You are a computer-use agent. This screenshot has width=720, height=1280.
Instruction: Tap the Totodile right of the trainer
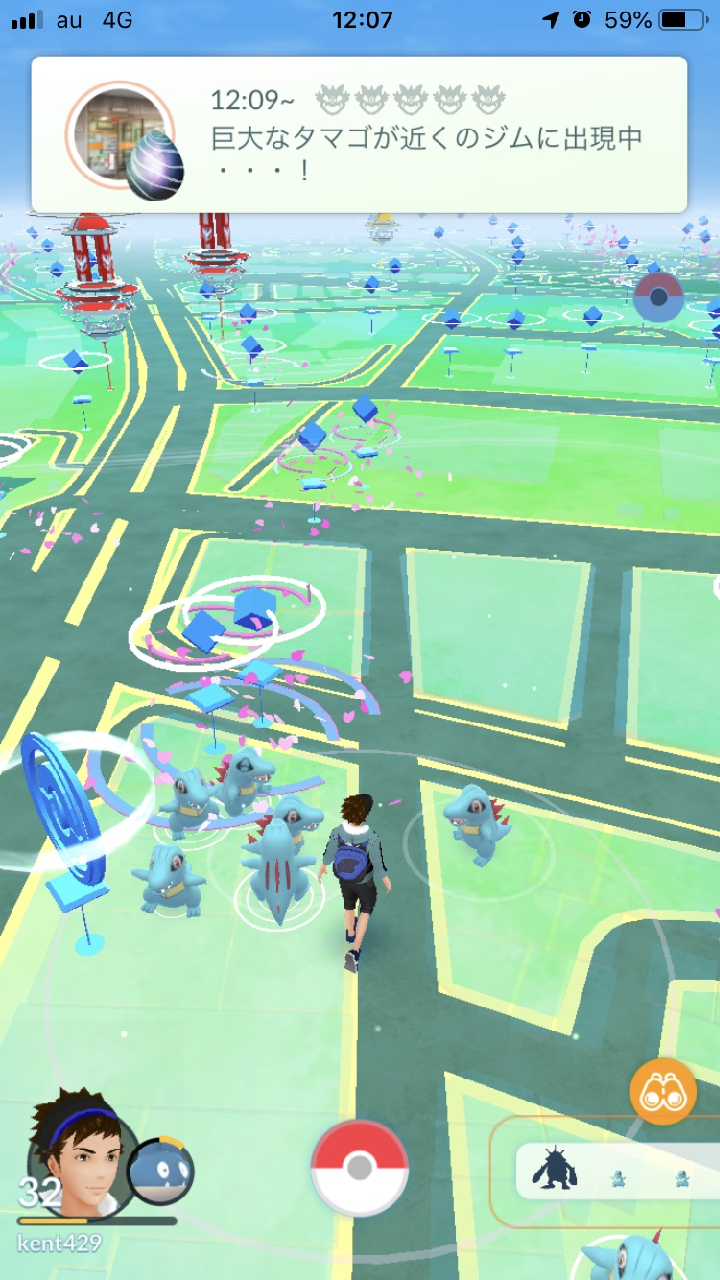click(476, 822)
